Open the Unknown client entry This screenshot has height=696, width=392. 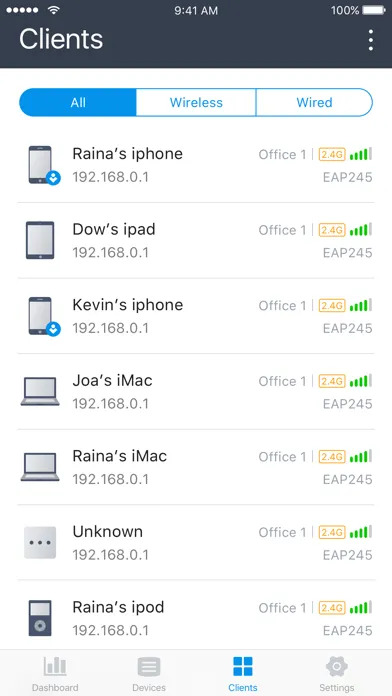pyautogui.click(x=196, y=542)
